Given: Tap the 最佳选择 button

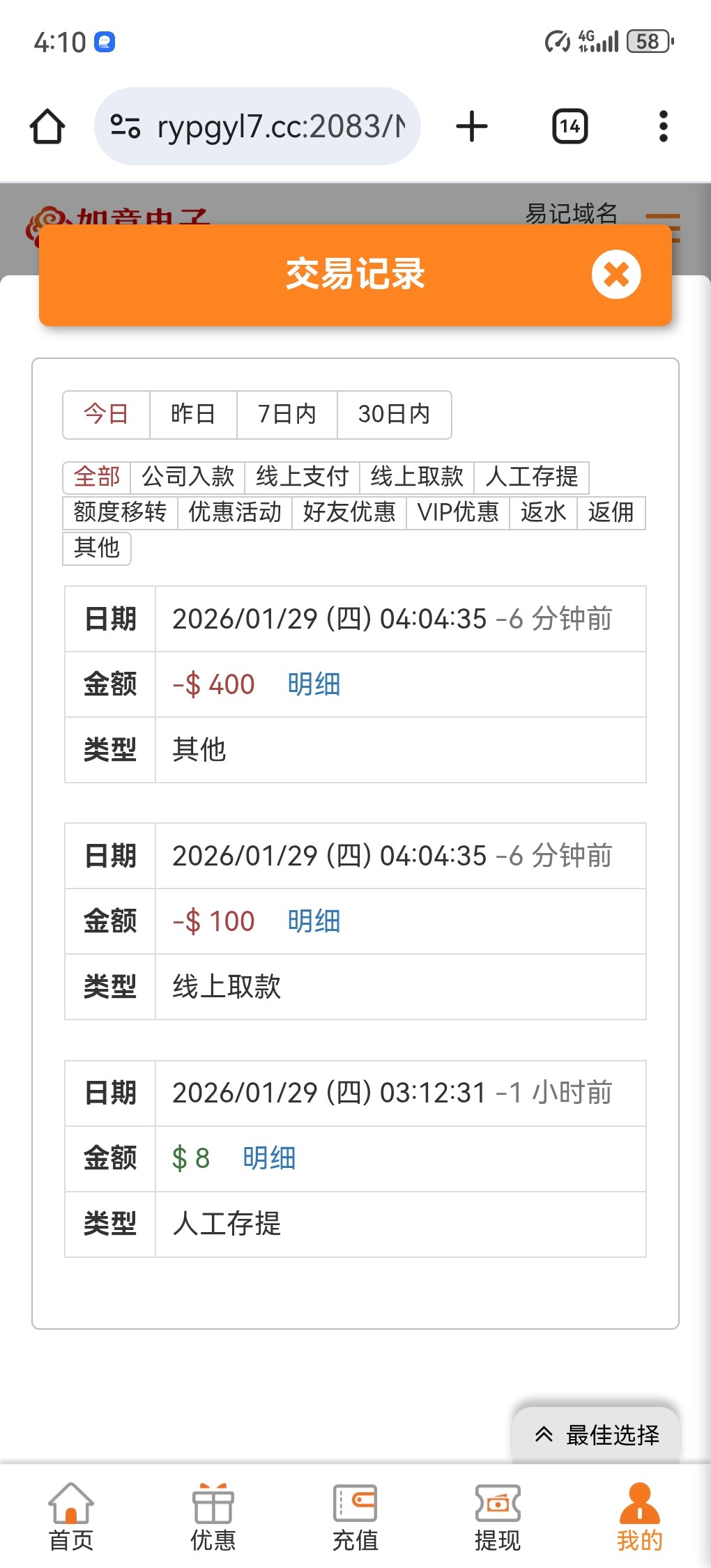Looking at the screenshot, I should pyautogui.click(x=597, y=1435).
